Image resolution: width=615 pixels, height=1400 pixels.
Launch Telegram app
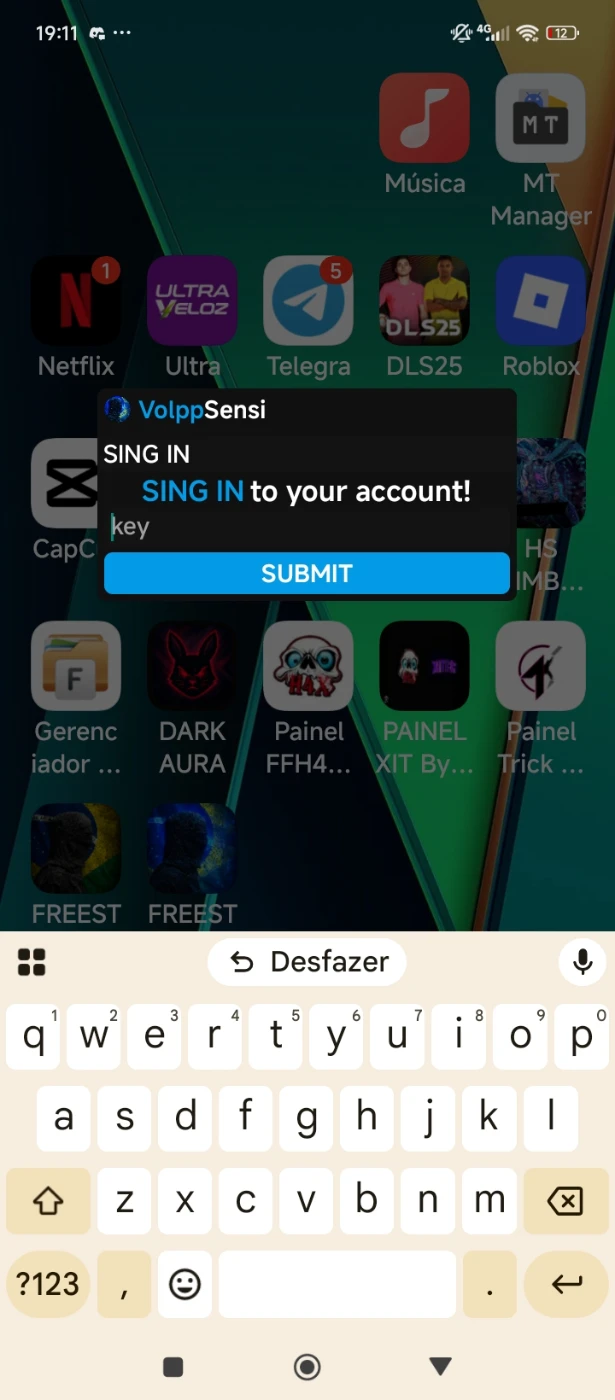pyautogui.click(x=308, y=301)
